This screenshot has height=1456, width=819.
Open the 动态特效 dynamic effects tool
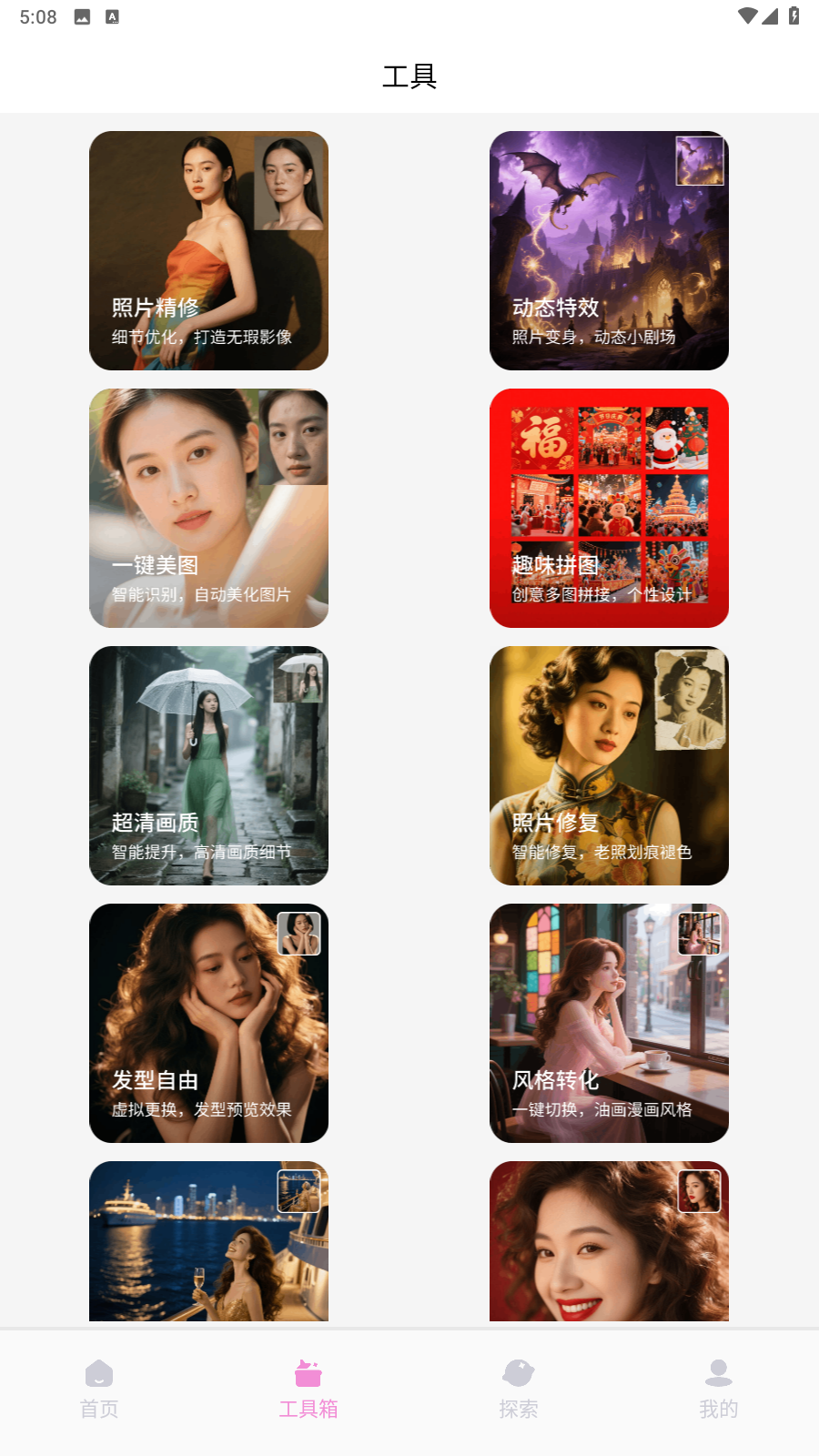[609, 251]
